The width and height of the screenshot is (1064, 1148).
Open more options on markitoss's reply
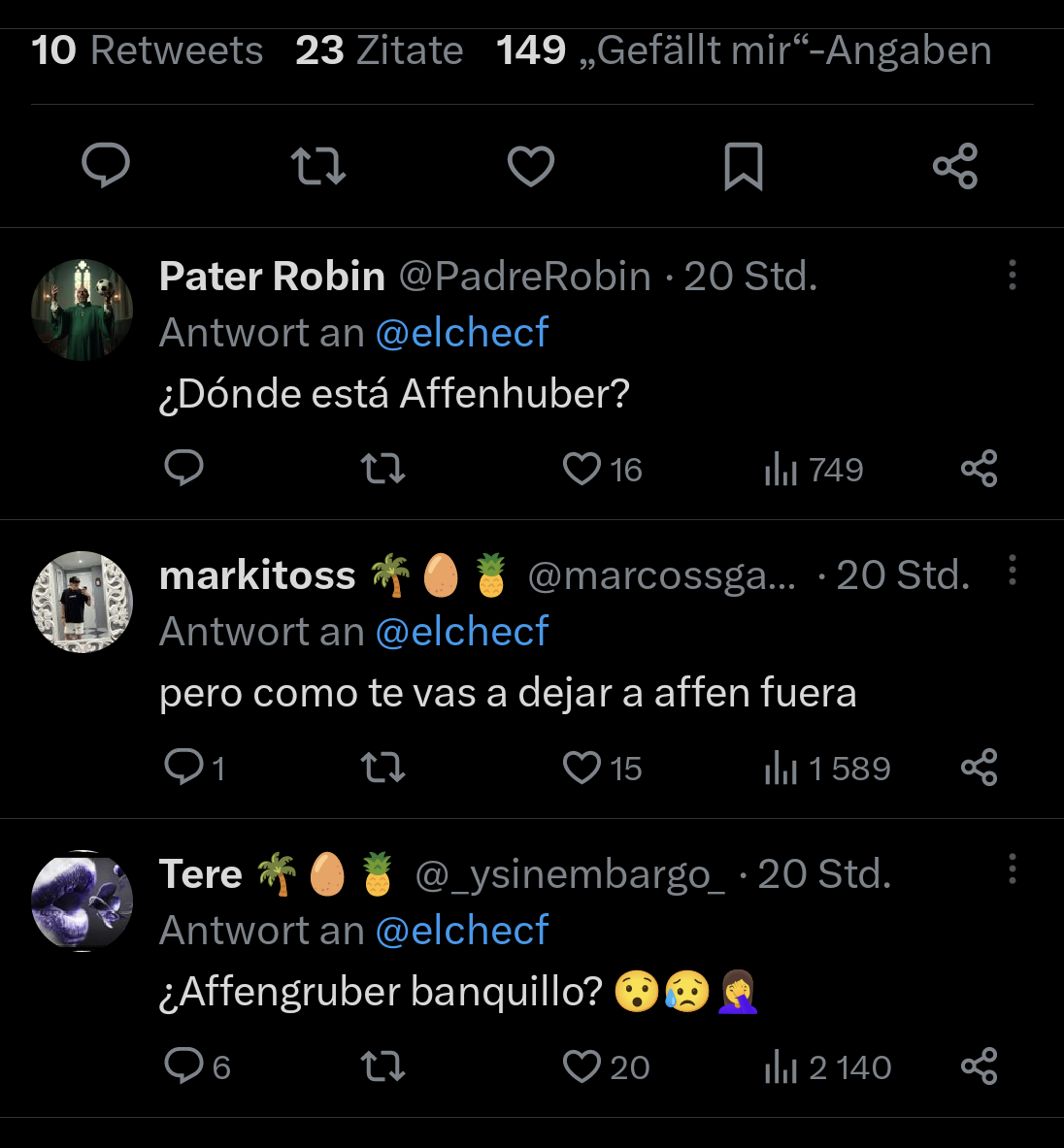tap(1013, 570)
